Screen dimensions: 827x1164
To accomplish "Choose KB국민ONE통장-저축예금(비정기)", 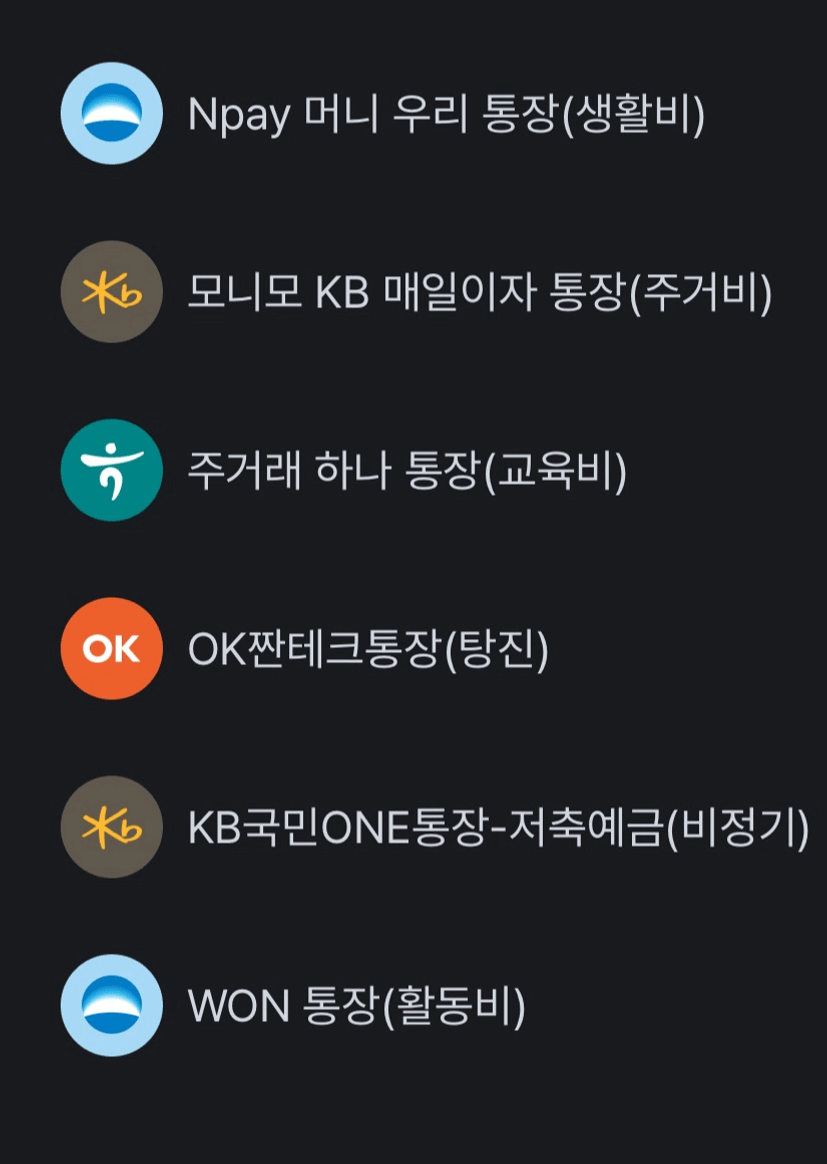I will point(498,829).
